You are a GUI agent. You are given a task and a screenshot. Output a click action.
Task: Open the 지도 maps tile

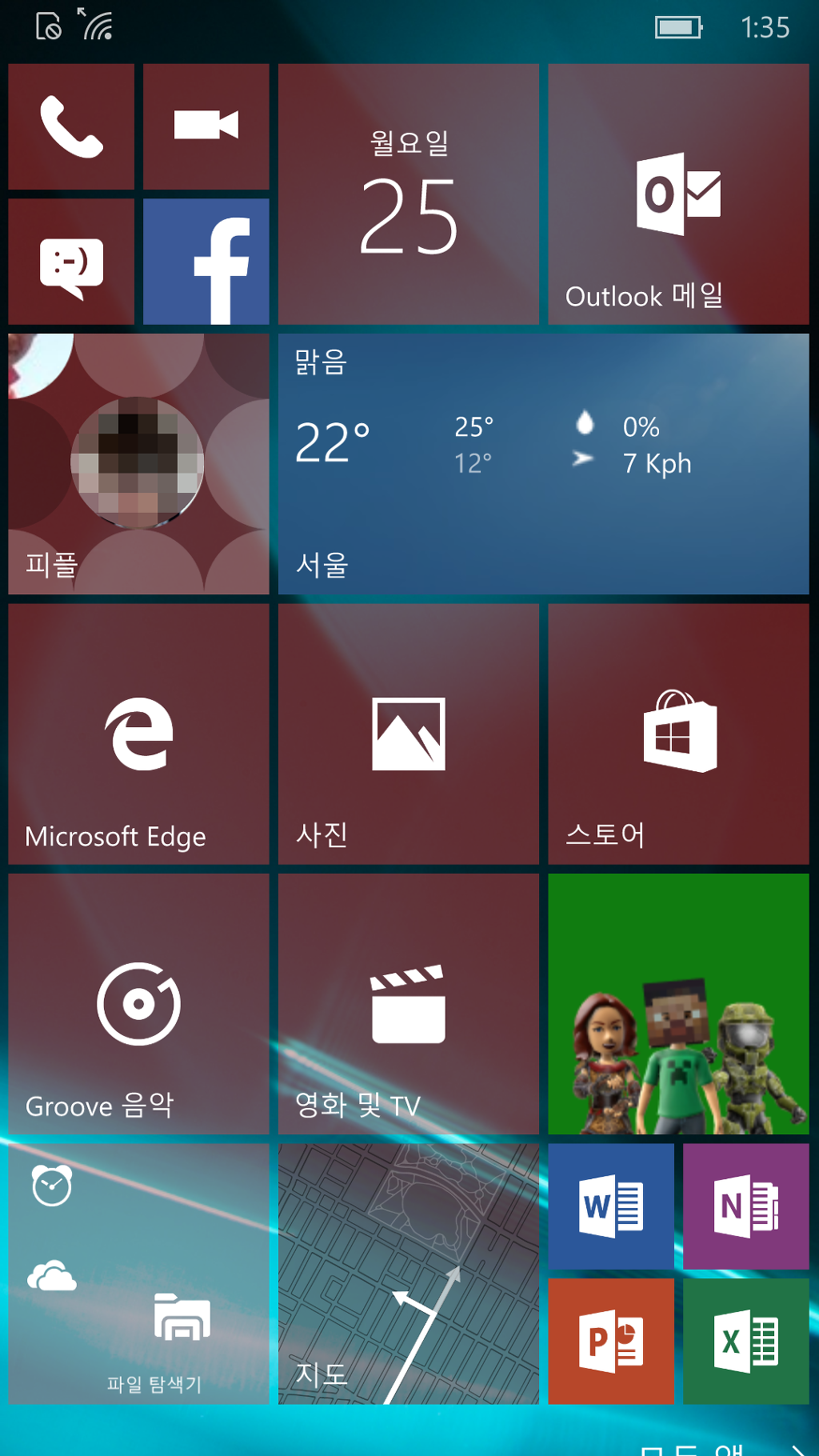click(x=408, y=1272)
